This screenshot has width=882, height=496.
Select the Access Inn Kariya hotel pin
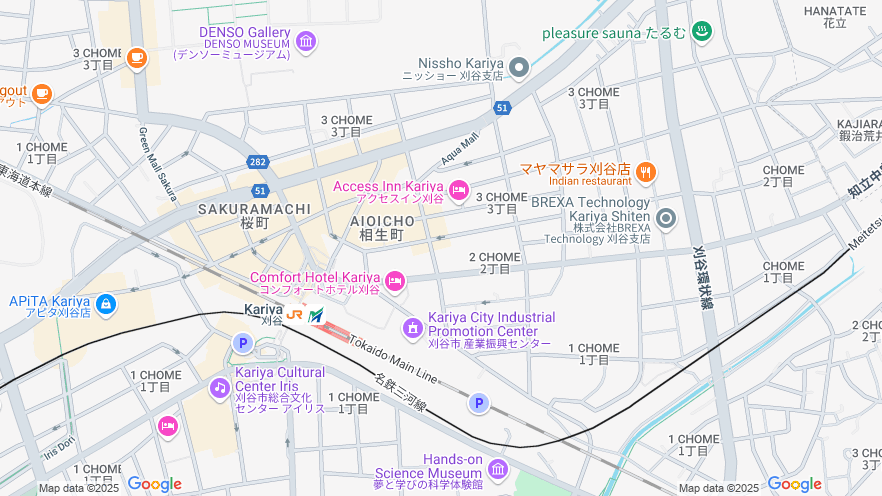(x=459, y=189)
